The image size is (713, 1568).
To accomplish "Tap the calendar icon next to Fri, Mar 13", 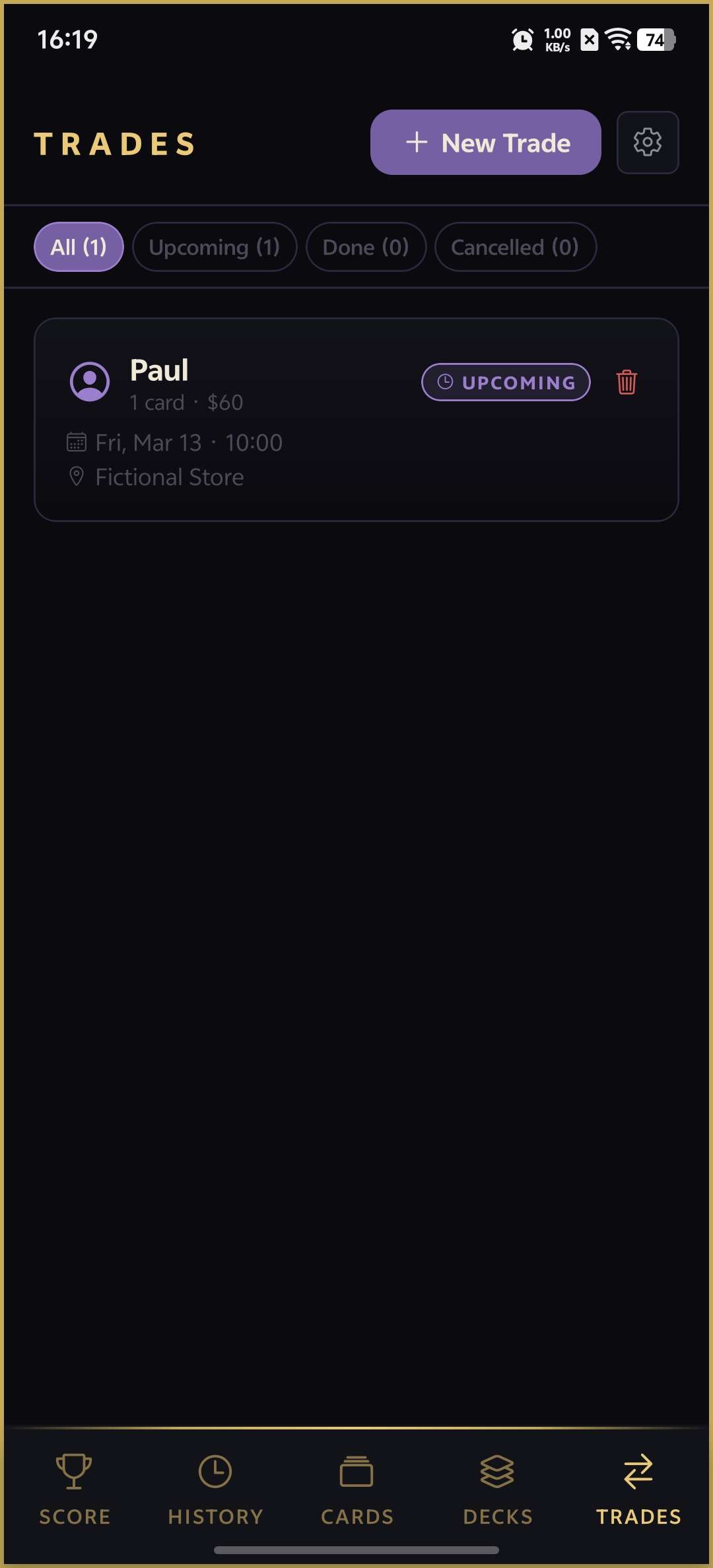I will (75, 442).
